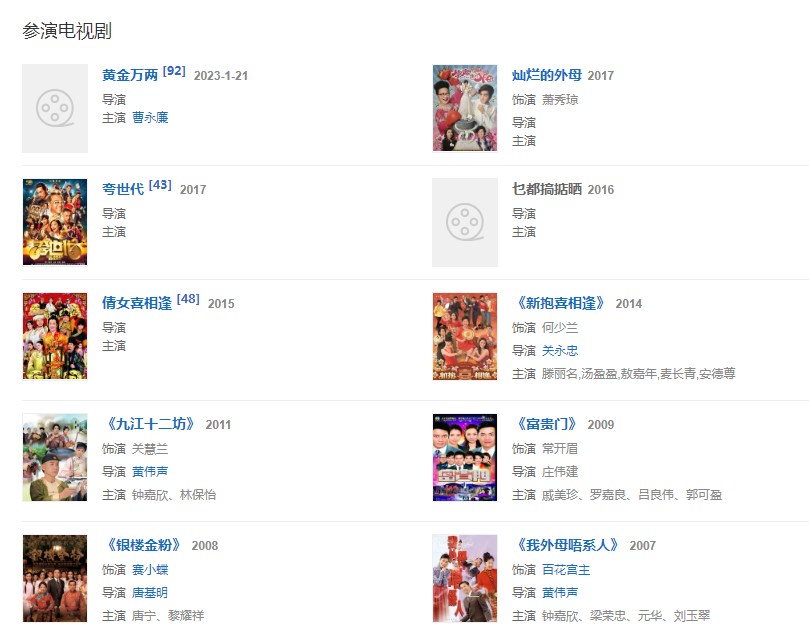This screenshot has height=636, width=809.
Task: Tap the 夸世代 poster thumbnail
Action: [x=55, y=222]
